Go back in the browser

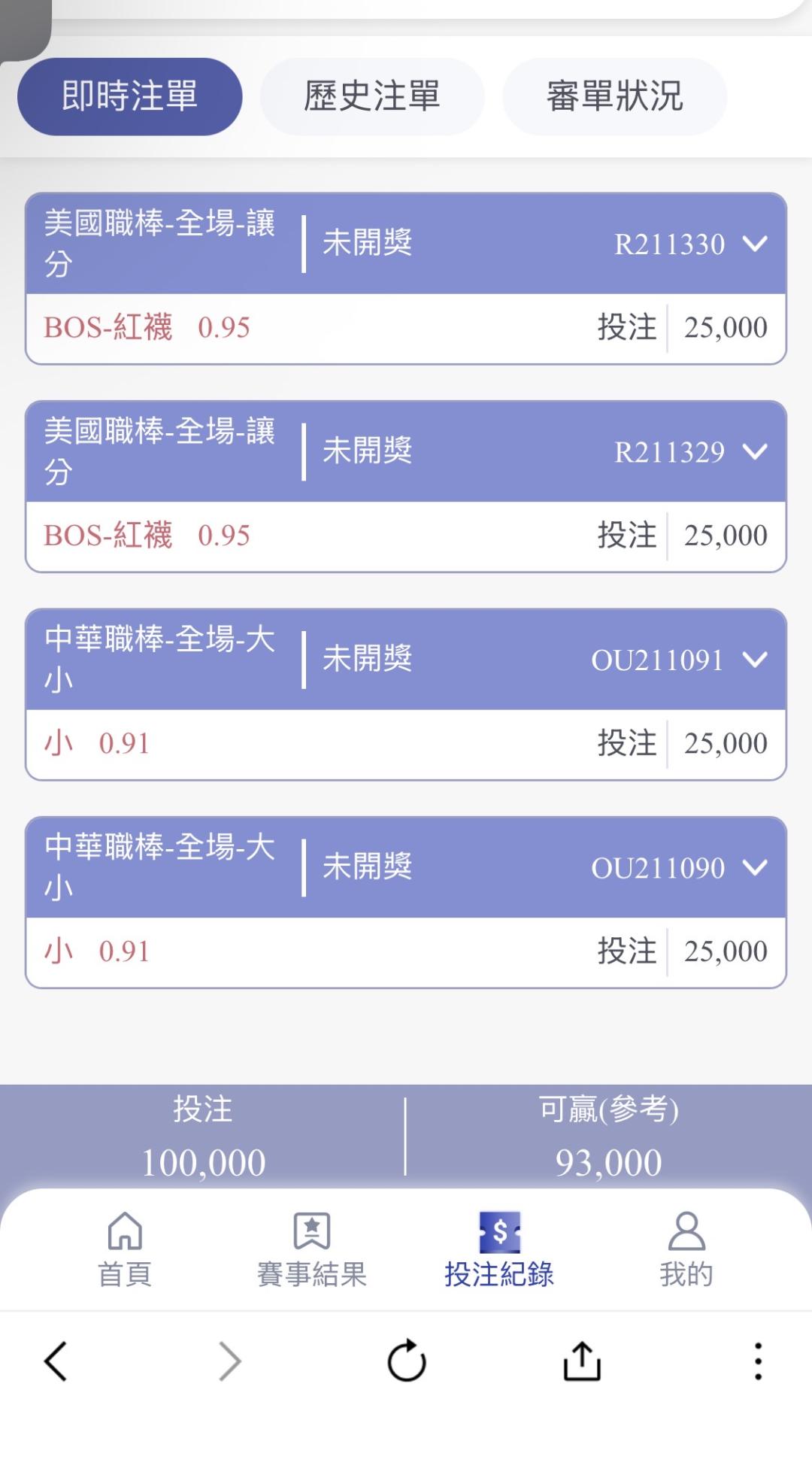(x=56, y=1361)
